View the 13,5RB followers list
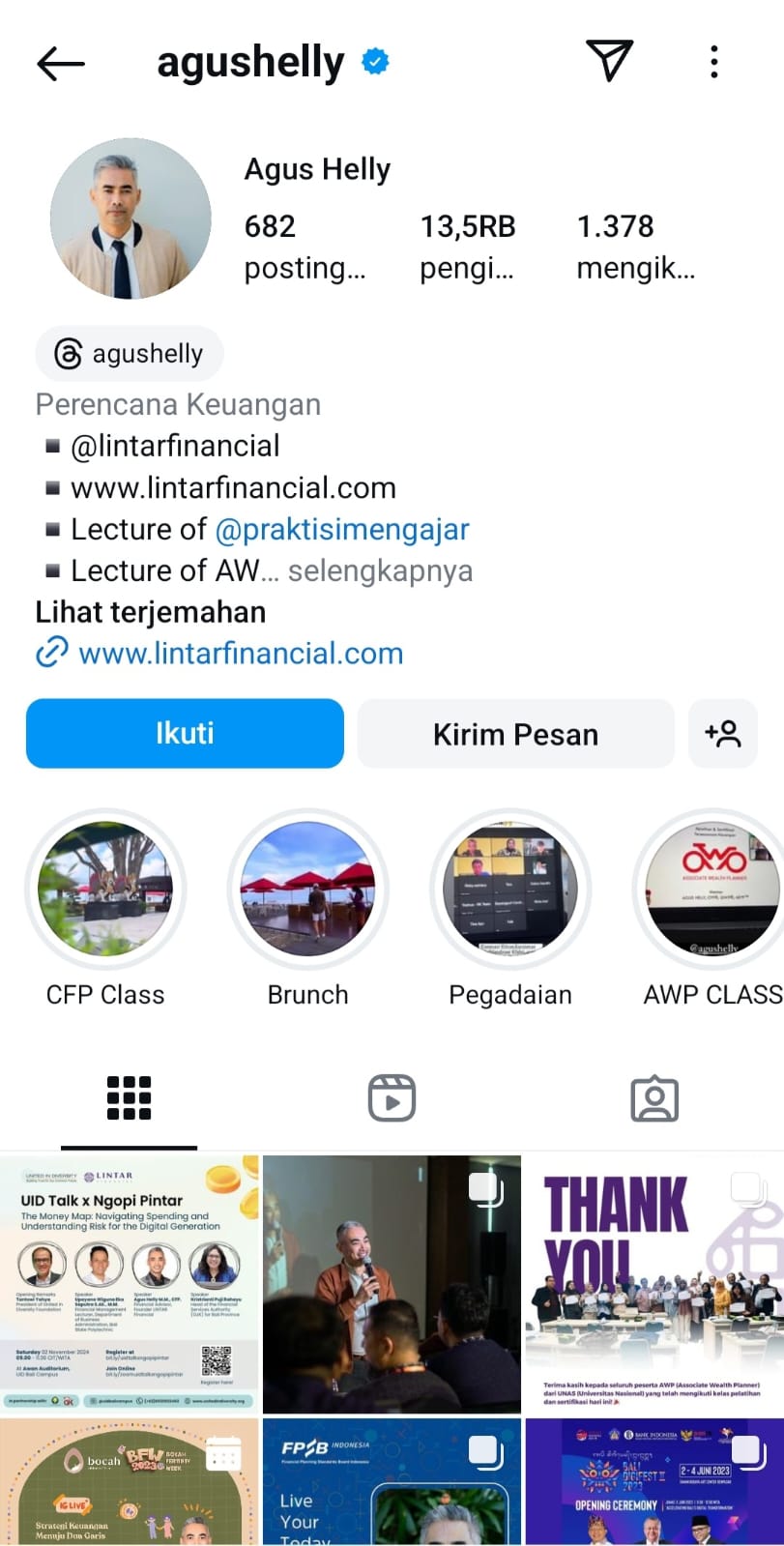The image size is (784, 1546). point(467,247)
